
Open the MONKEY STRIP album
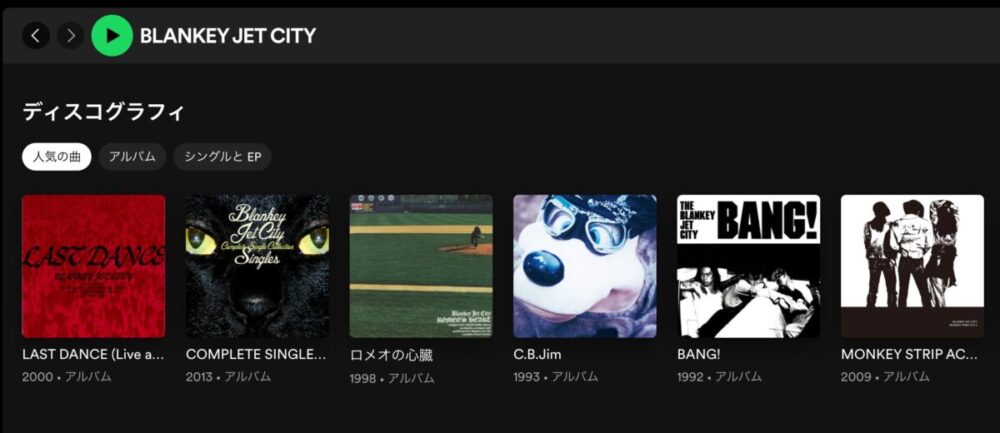click(913, 266)
